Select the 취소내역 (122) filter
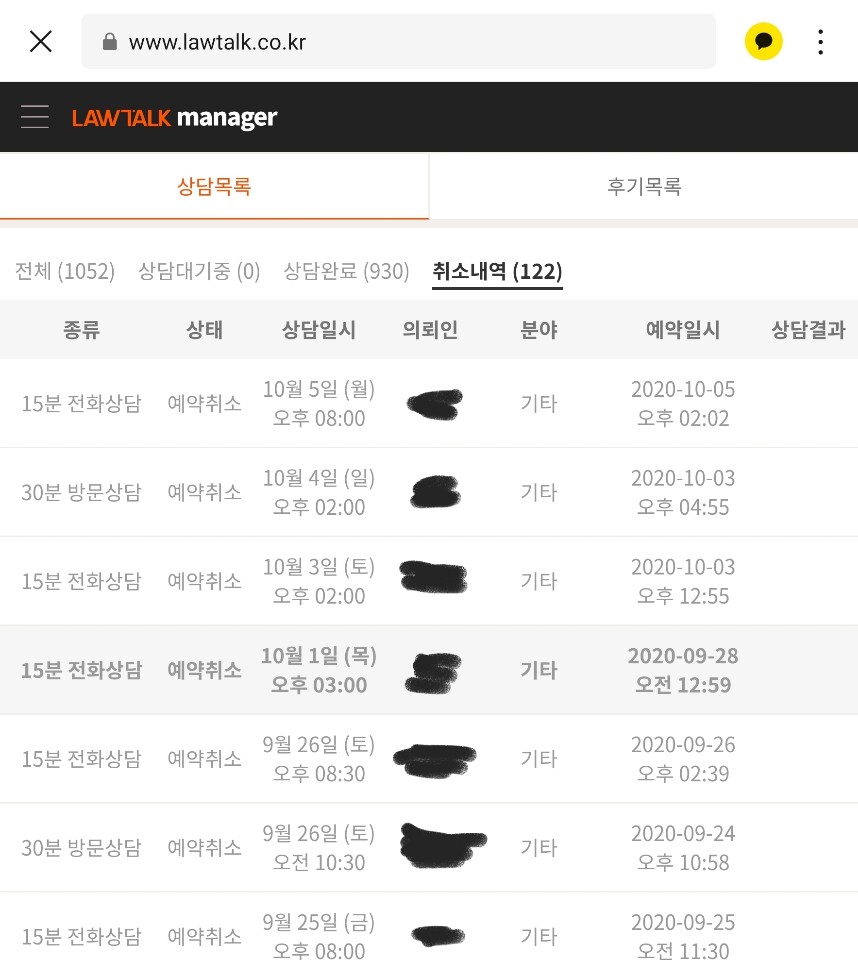 coord(497,271)
